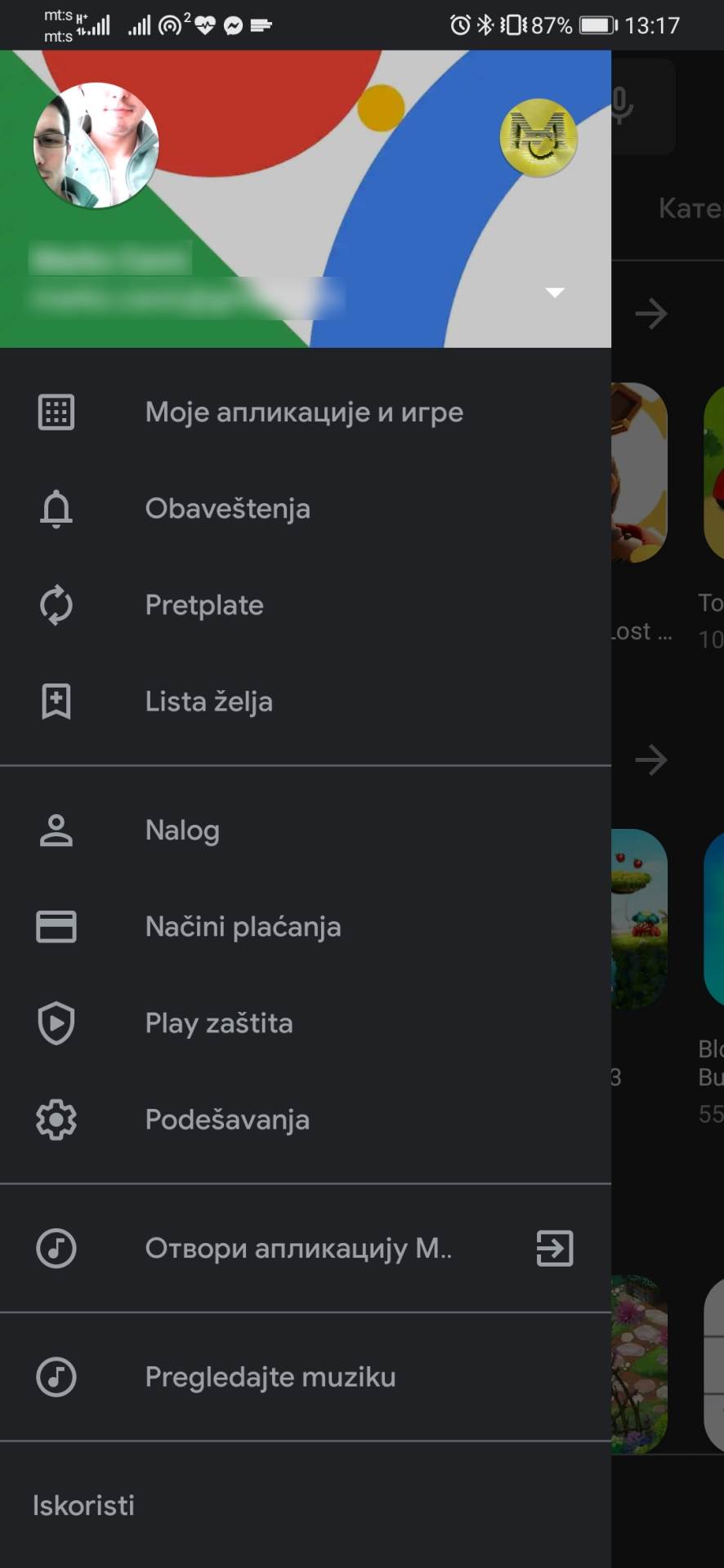Open Nalog settings
This screenshot has height=1568, width=724.
pos(182,830)
